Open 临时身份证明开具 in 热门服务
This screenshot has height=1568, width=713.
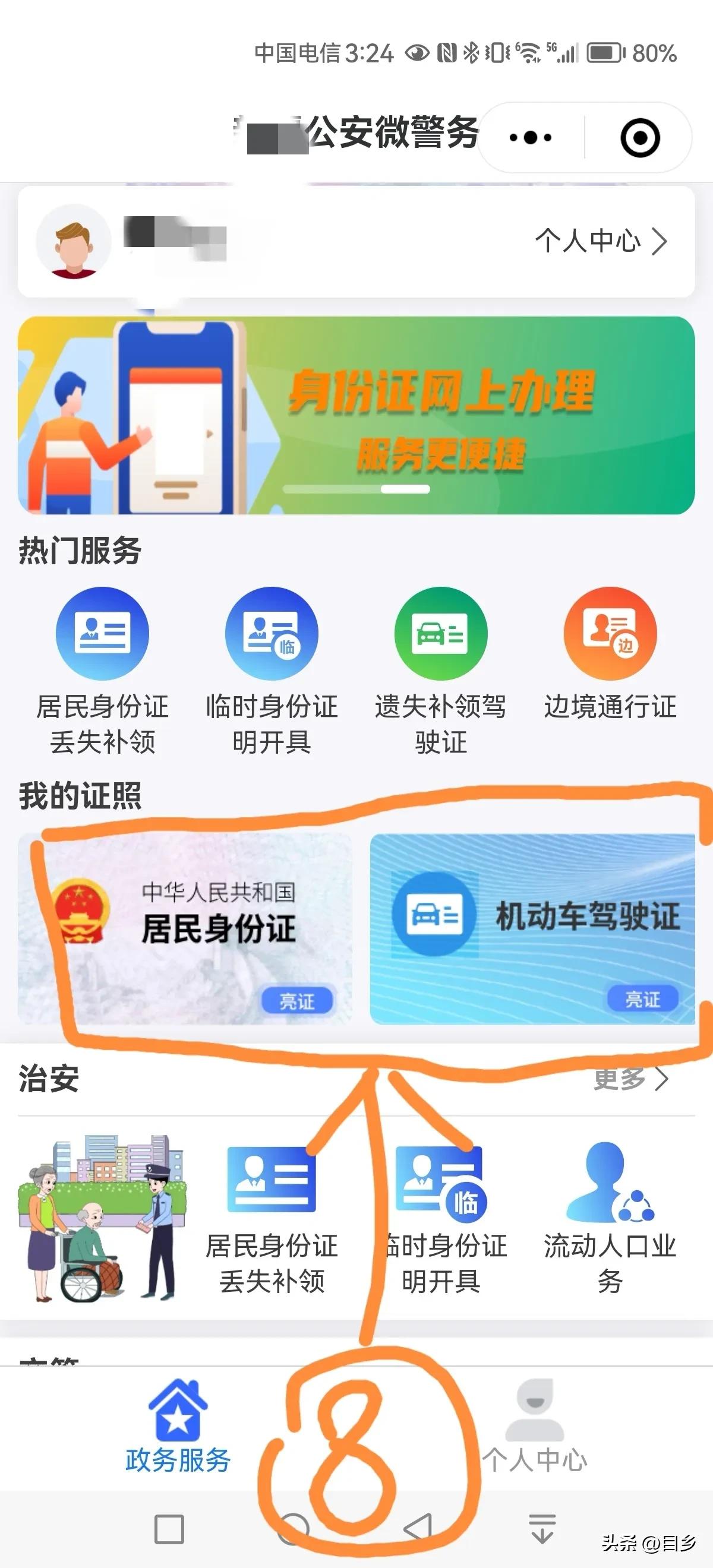click(272, 669)
